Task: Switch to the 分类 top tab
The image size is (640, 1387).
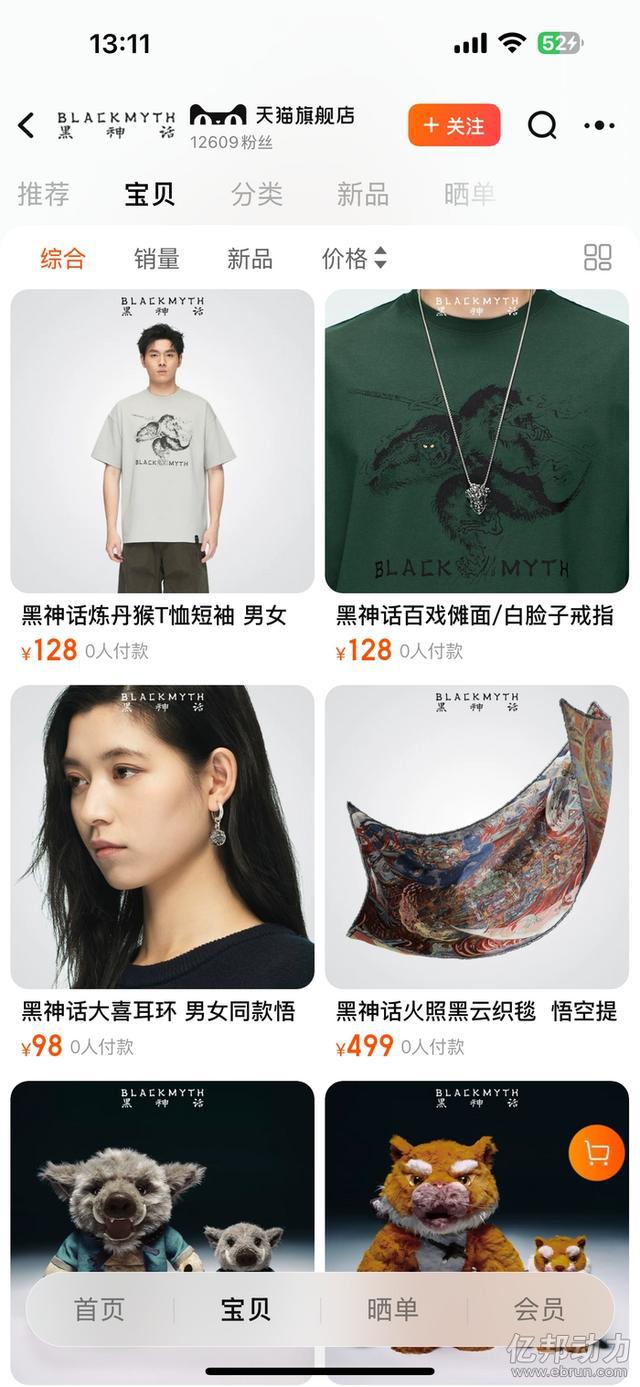Action: pos(257,194)
